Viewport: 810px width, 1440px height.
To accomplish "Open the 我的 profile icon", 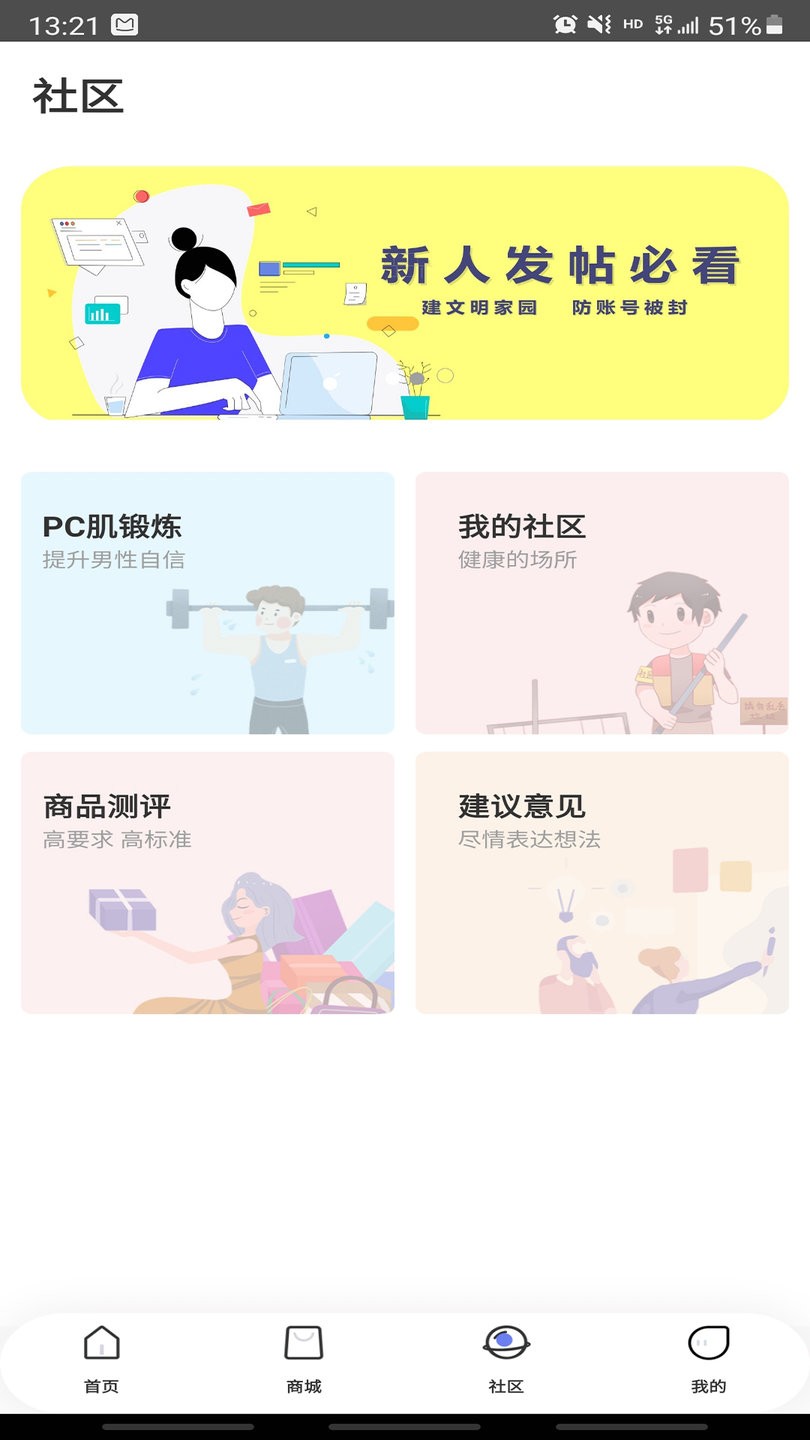I will coord(708,1345).
